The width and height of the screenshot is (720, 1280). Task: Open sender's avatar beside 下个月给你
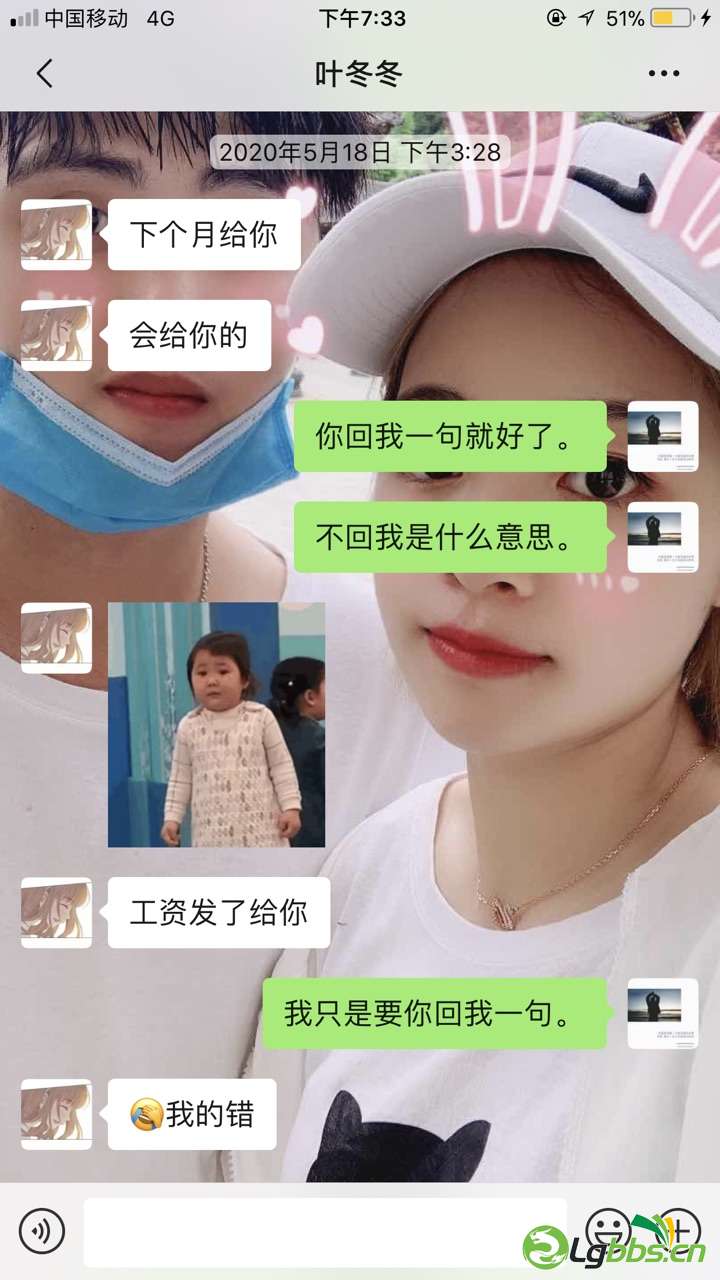pyautogui.click(x=56, y=234)
